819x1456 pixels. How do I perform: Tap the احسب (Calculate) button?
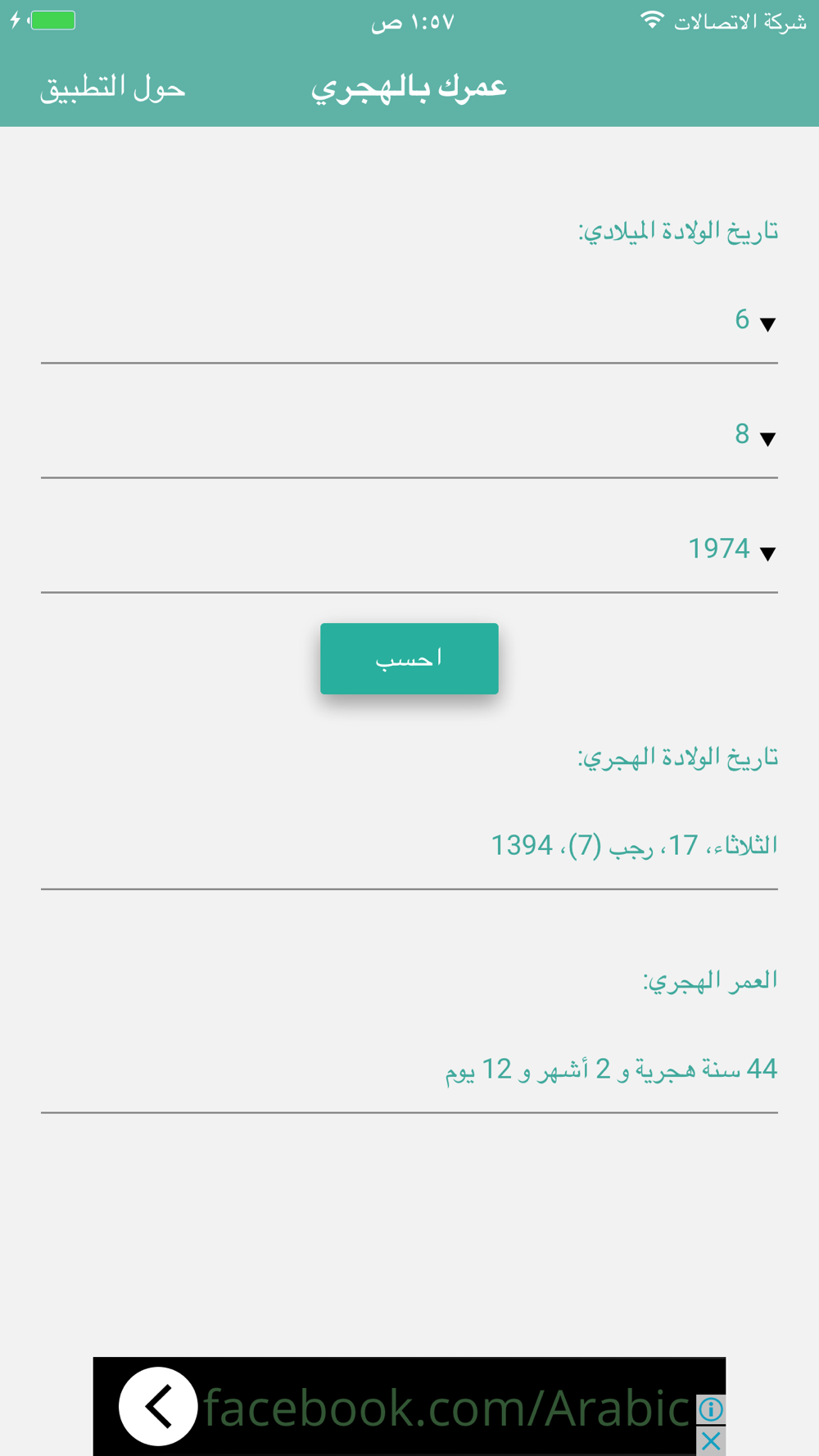point(409,658)
